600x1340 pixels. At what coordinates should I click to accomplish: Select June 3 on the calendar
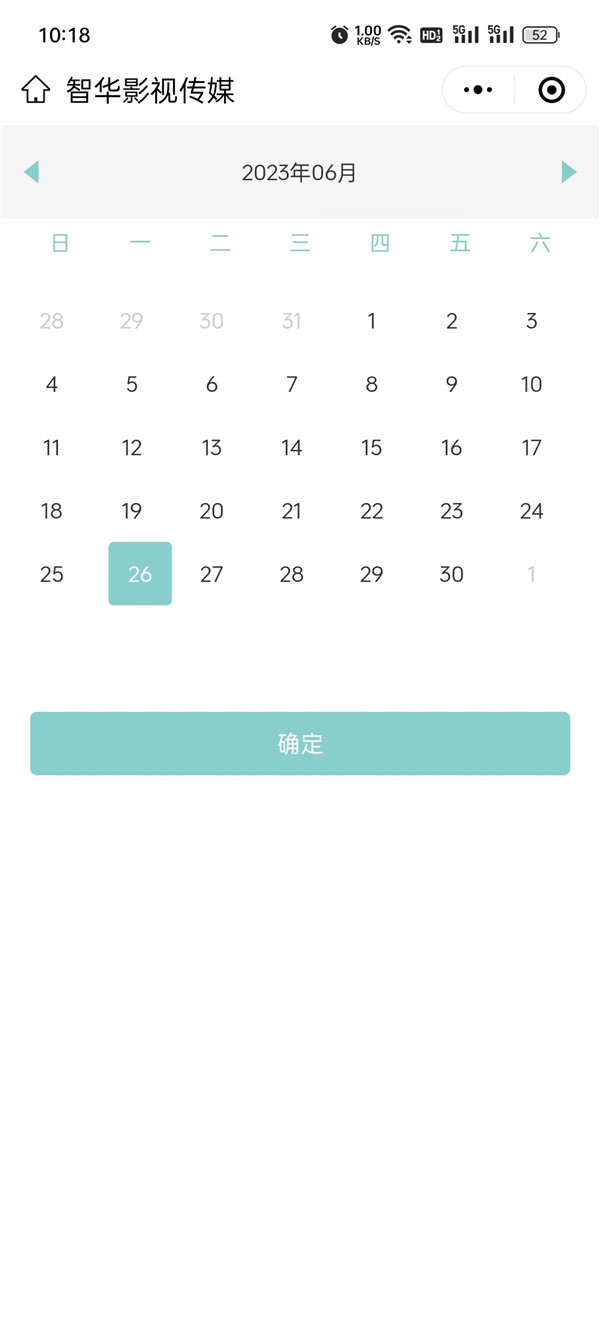click(x=532, y=321)
